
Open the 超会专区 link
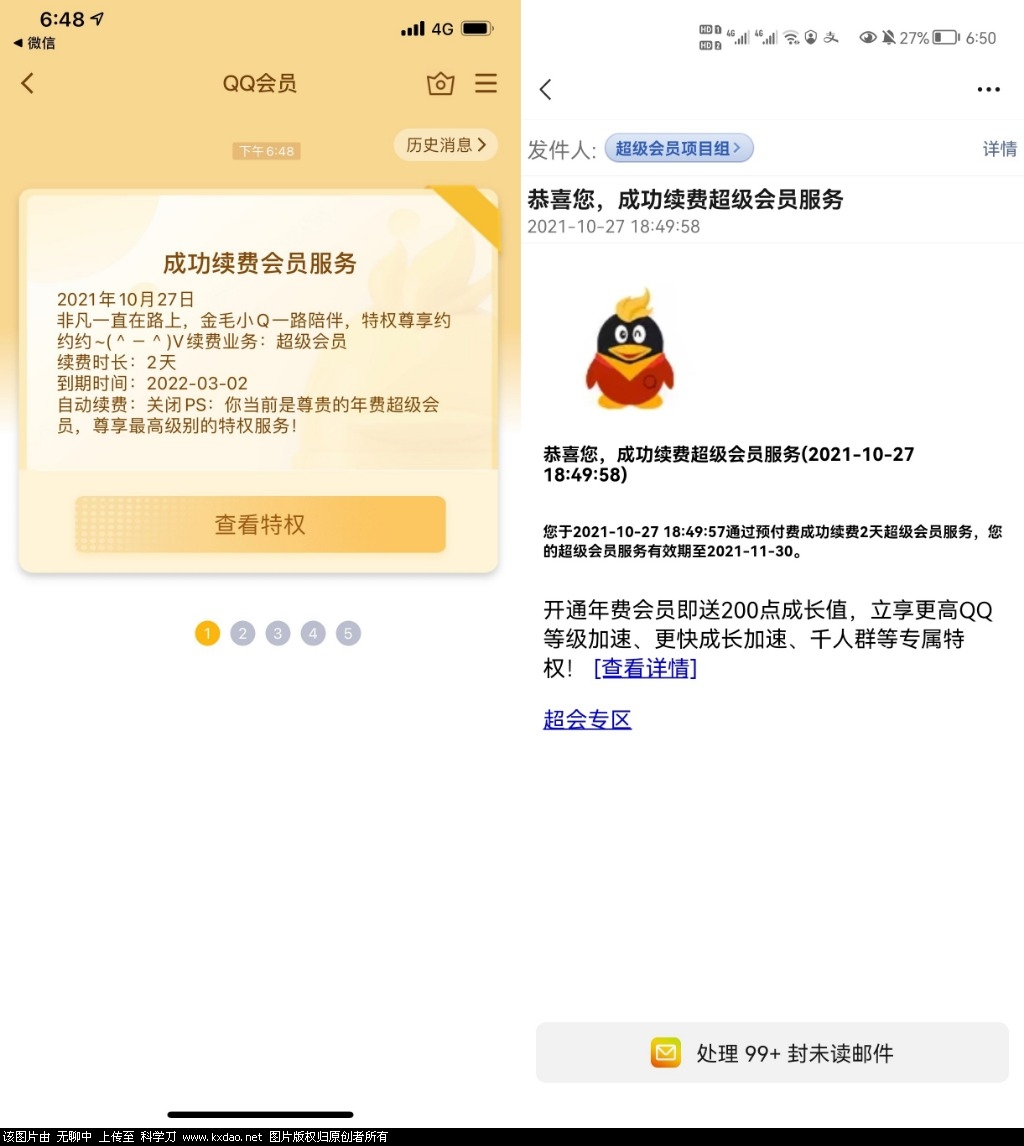[587, 719]
